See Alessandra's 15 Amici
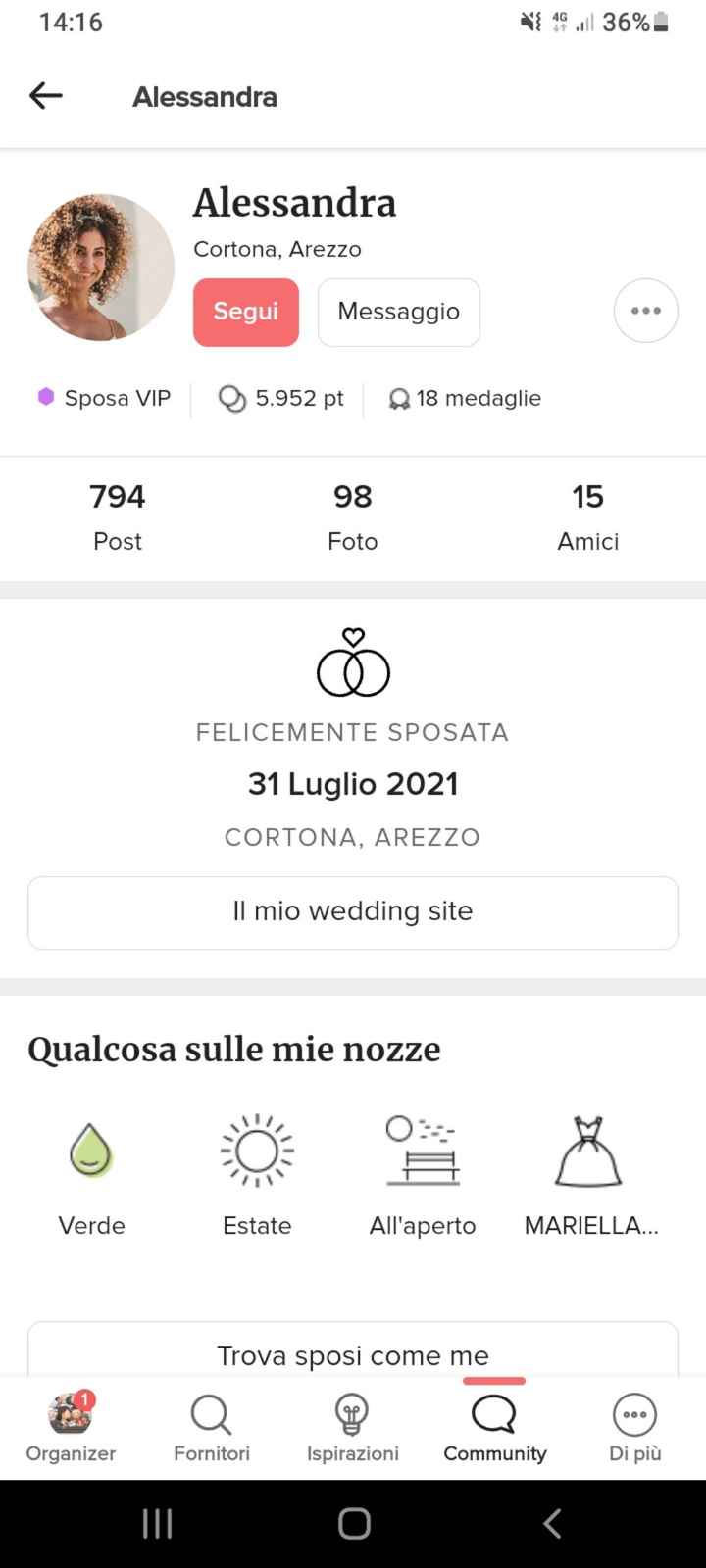This screenshot has width=706, height=1568. [x=587, y=516]
